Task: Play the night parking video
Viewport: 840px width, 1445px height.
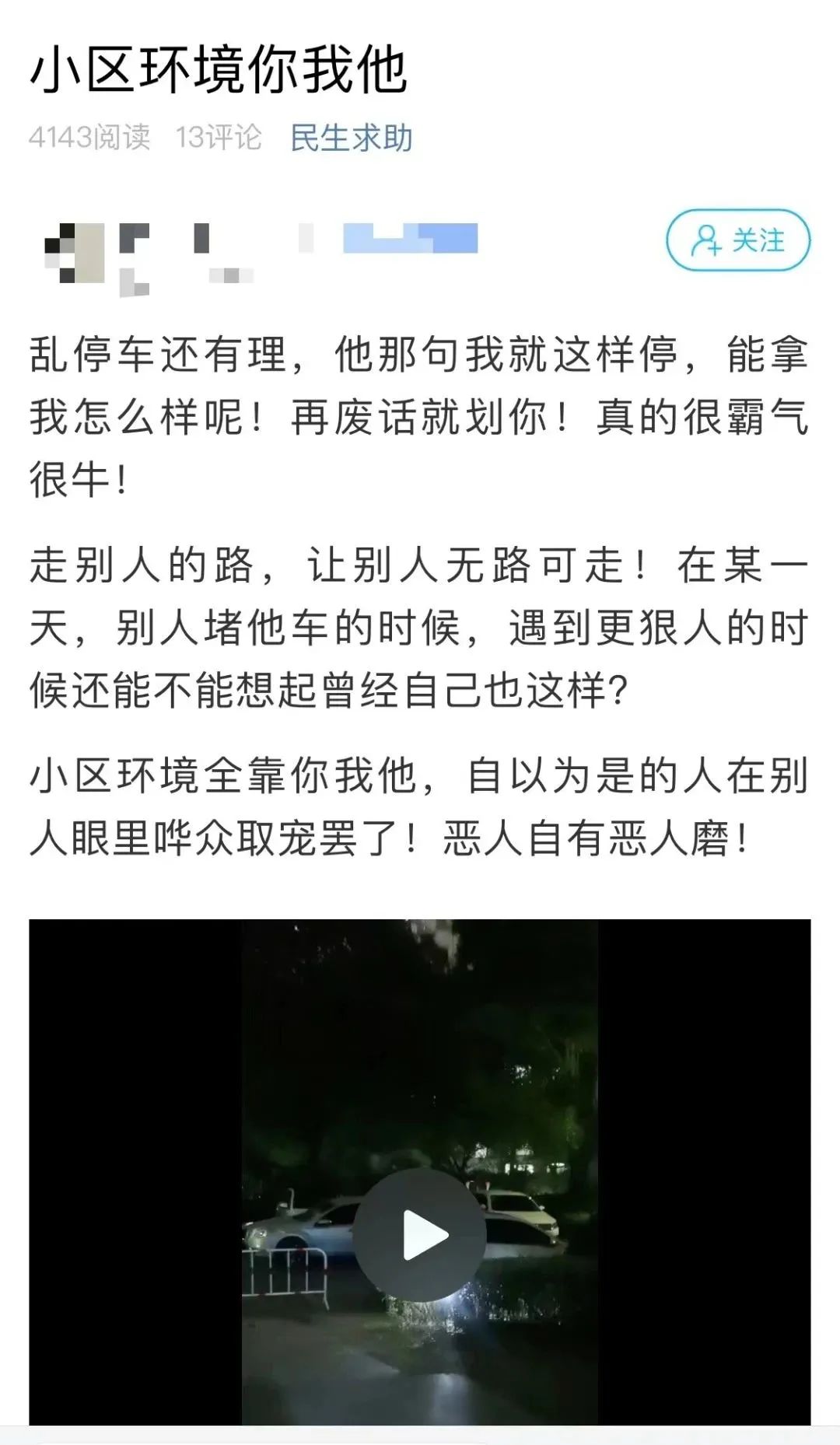Action: pyautogui.click(x=420, y=1234)
